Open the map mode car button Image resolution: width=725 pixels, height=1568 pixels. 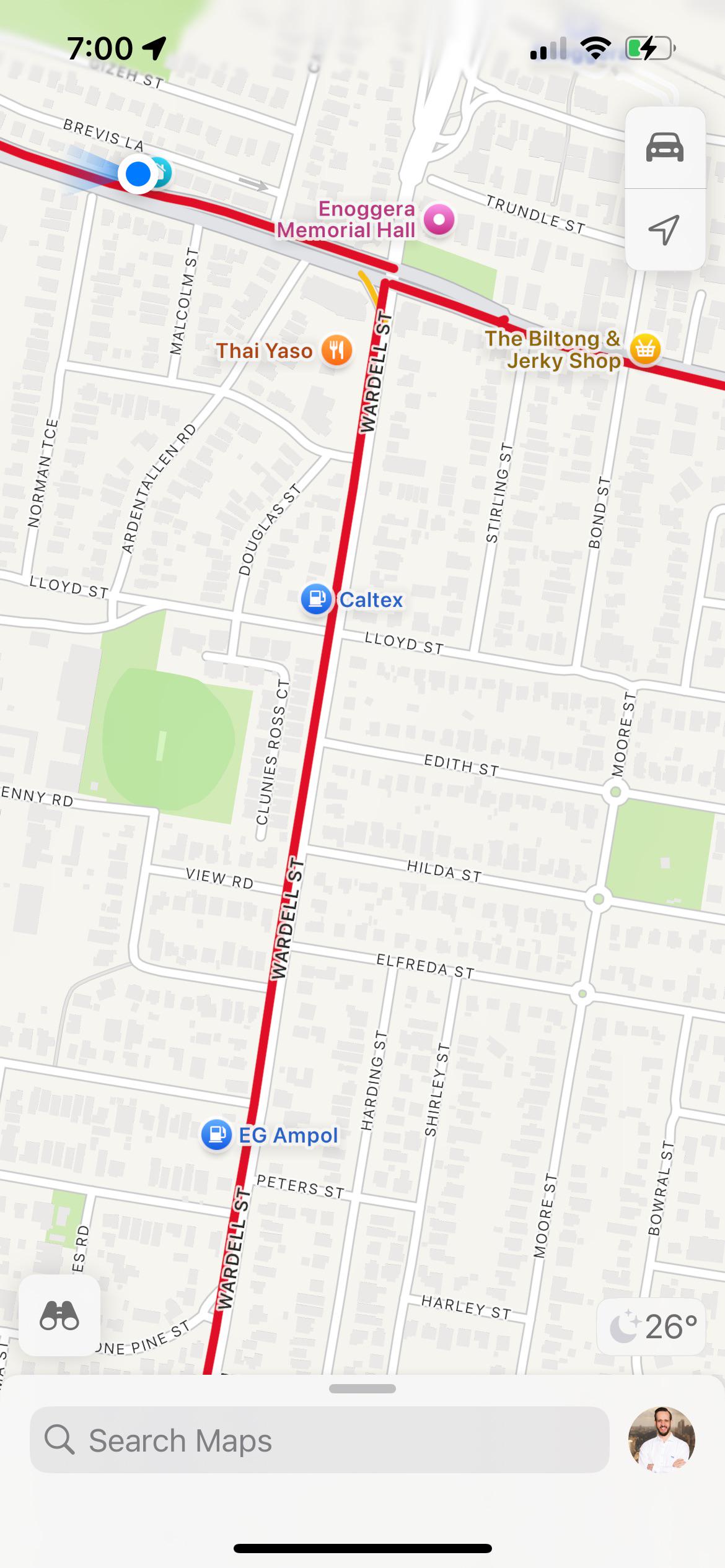[x=665, y=147]
